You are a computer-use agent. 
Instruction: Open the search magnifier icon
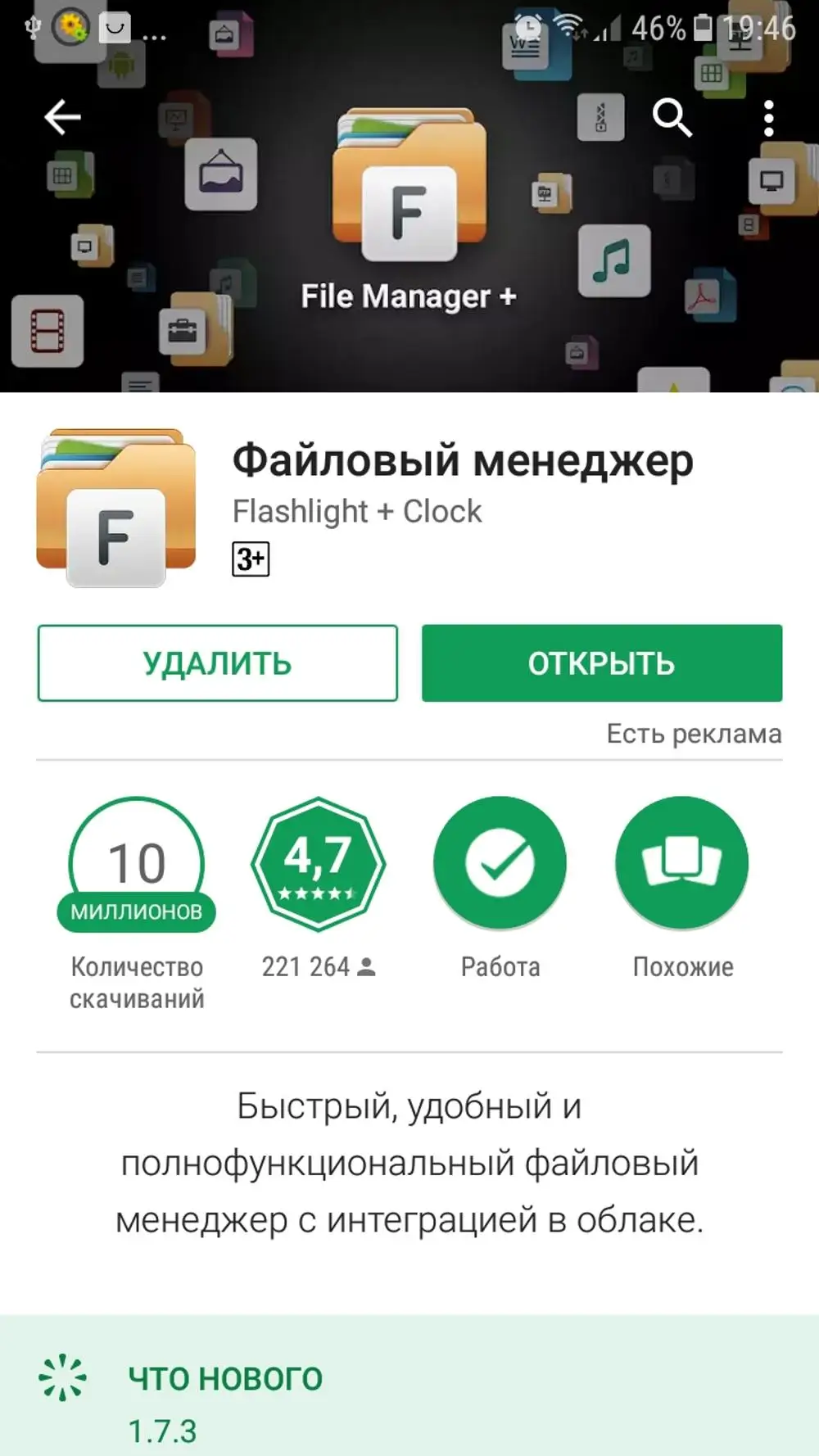pos(672,118)
